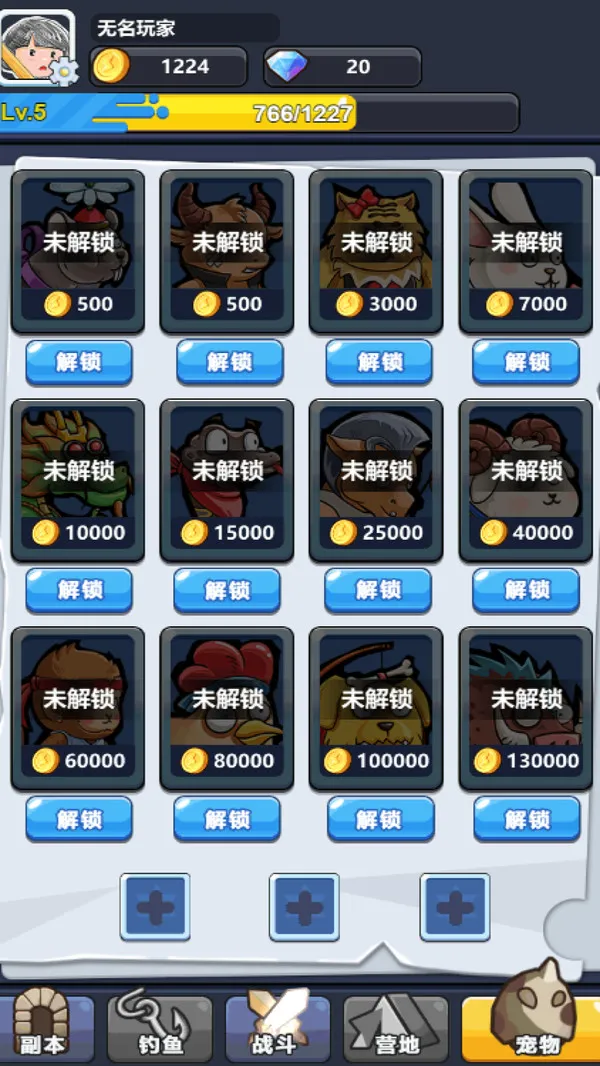Image resolution: width=600 pixels, height=1066 pixels.
Task: Unlock the 100000 coin dog pet
Action: point(378,819)
